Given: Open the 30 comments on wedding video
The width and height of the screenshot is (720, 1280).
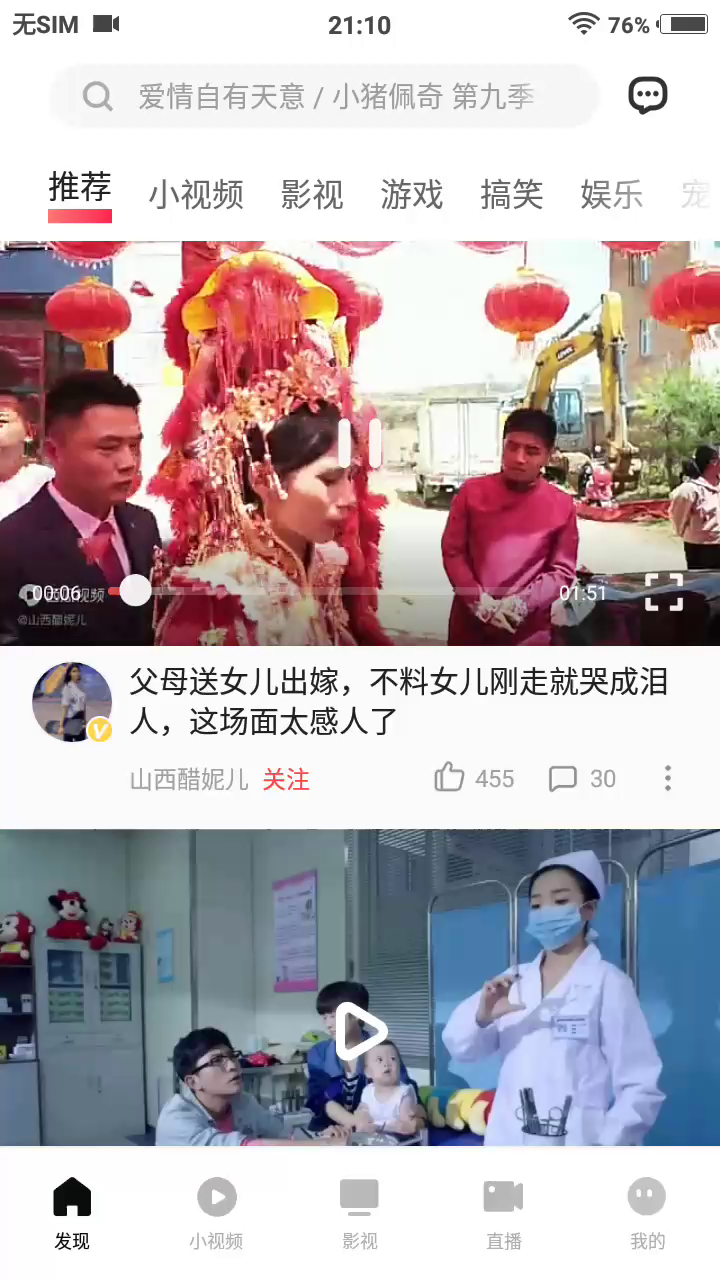Looking at the screenshot, I should [563, 778].
